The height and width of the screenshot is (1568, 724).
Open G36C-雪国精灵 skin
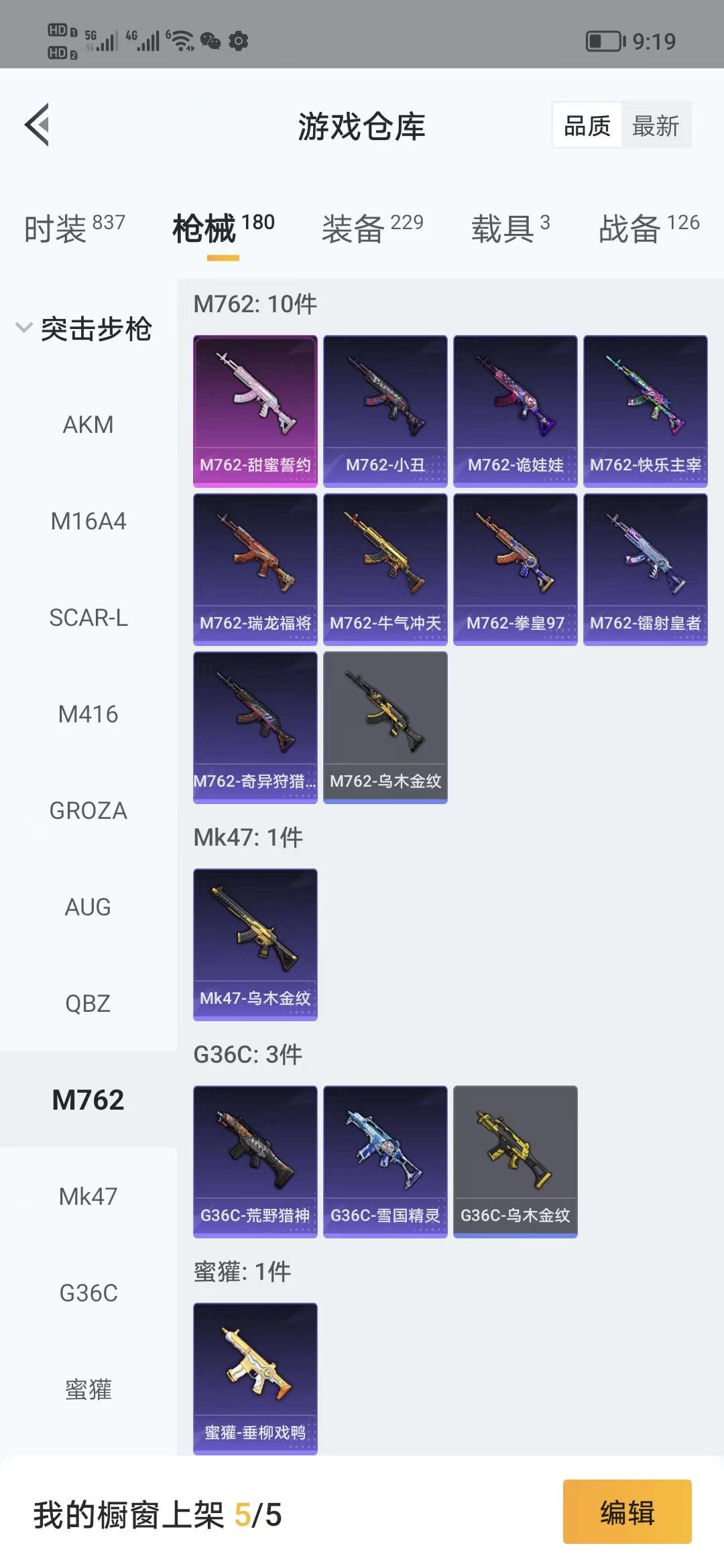pos(385,1161)
